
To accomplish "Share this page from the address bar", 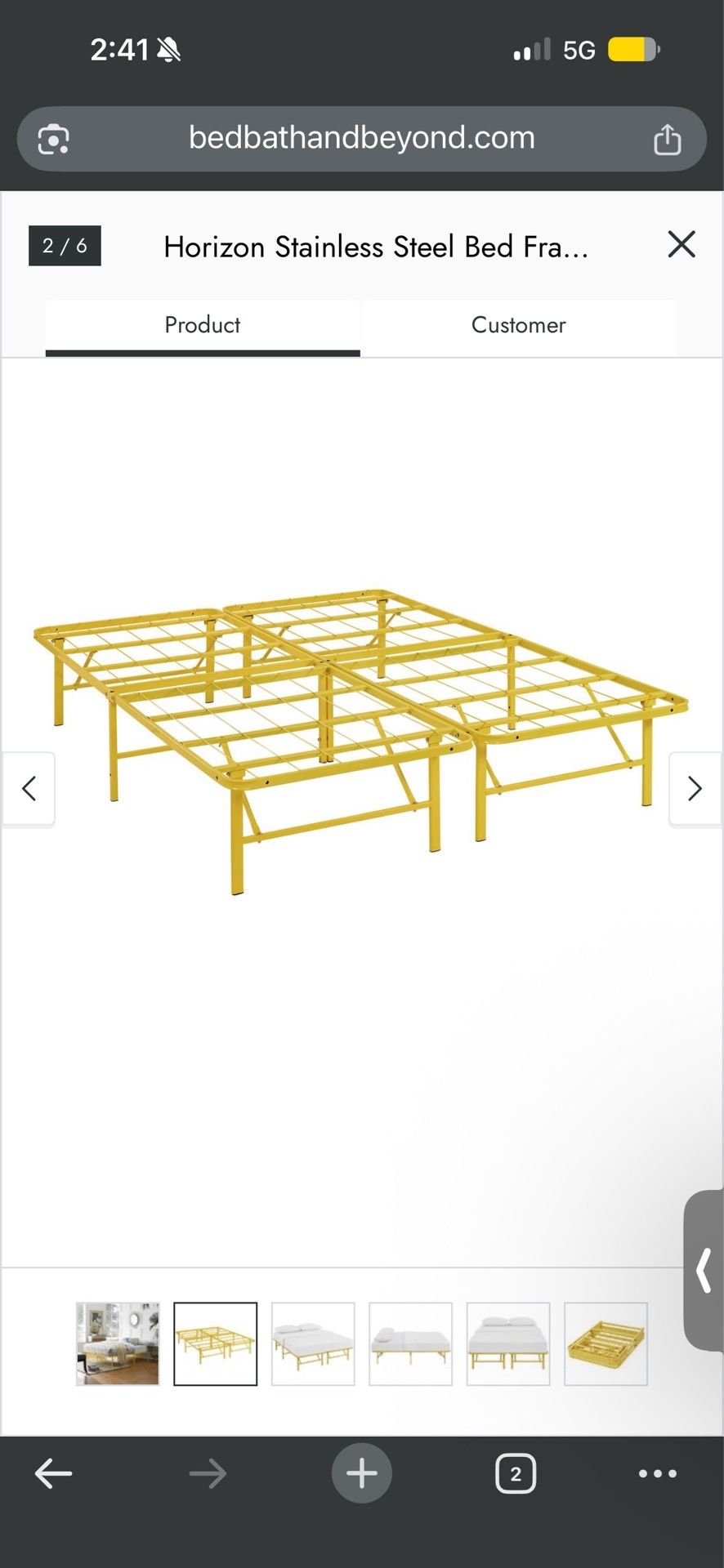I will point(667,139).
